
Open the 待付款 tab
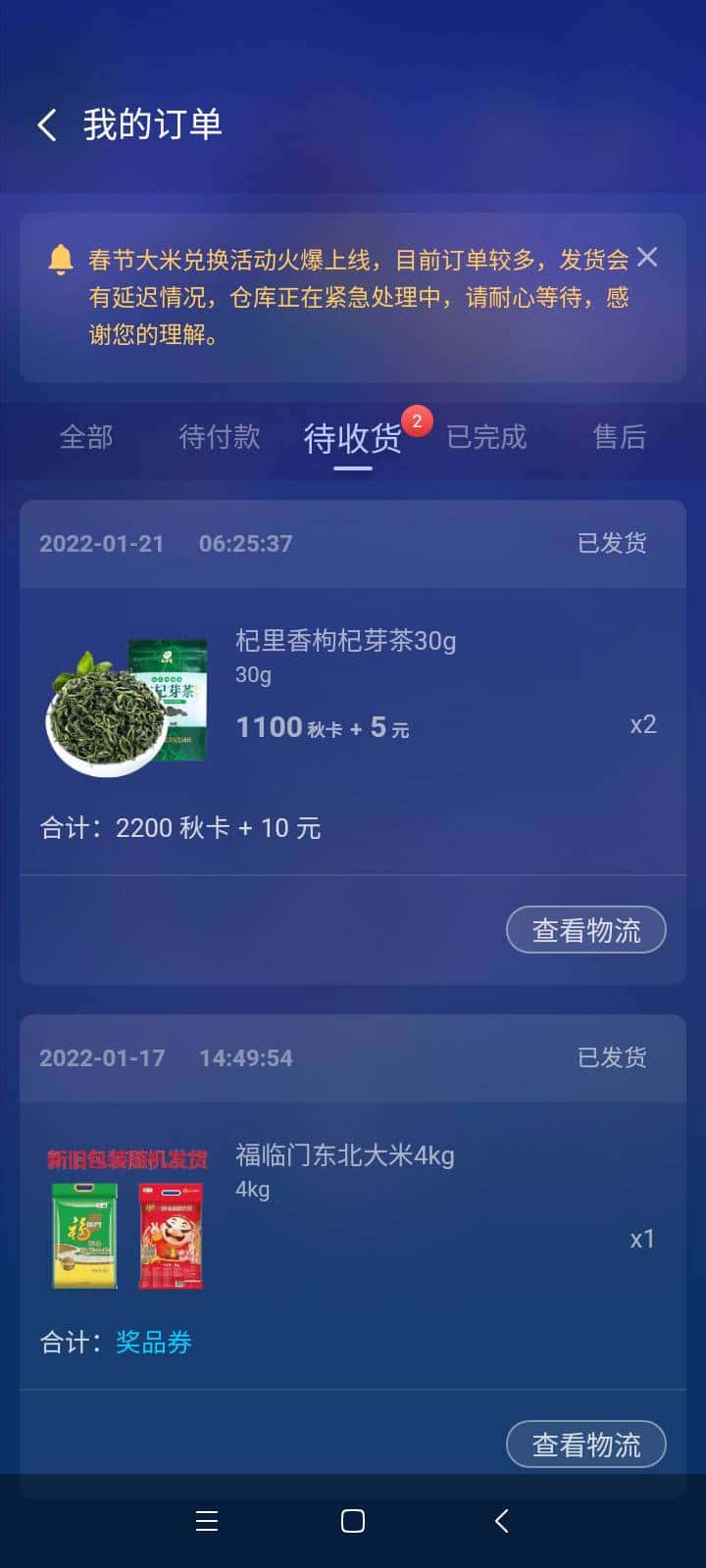[x=218, y=438]
